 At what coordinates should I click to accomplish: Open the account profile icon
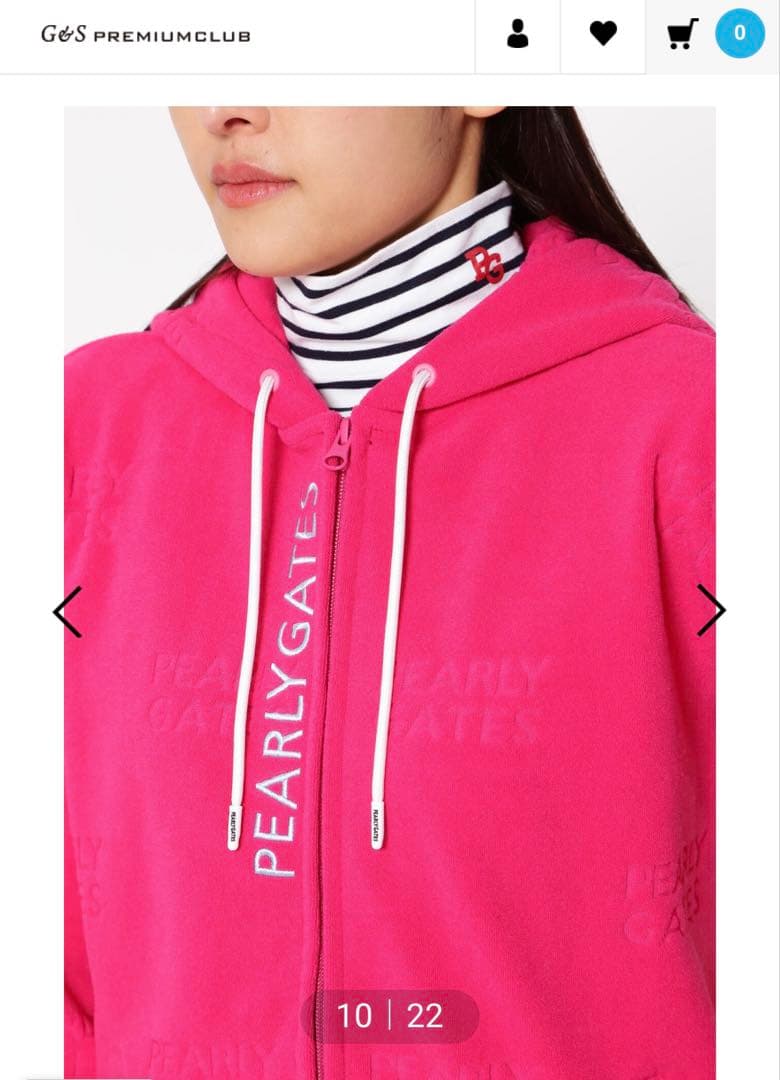pos(517,35)
